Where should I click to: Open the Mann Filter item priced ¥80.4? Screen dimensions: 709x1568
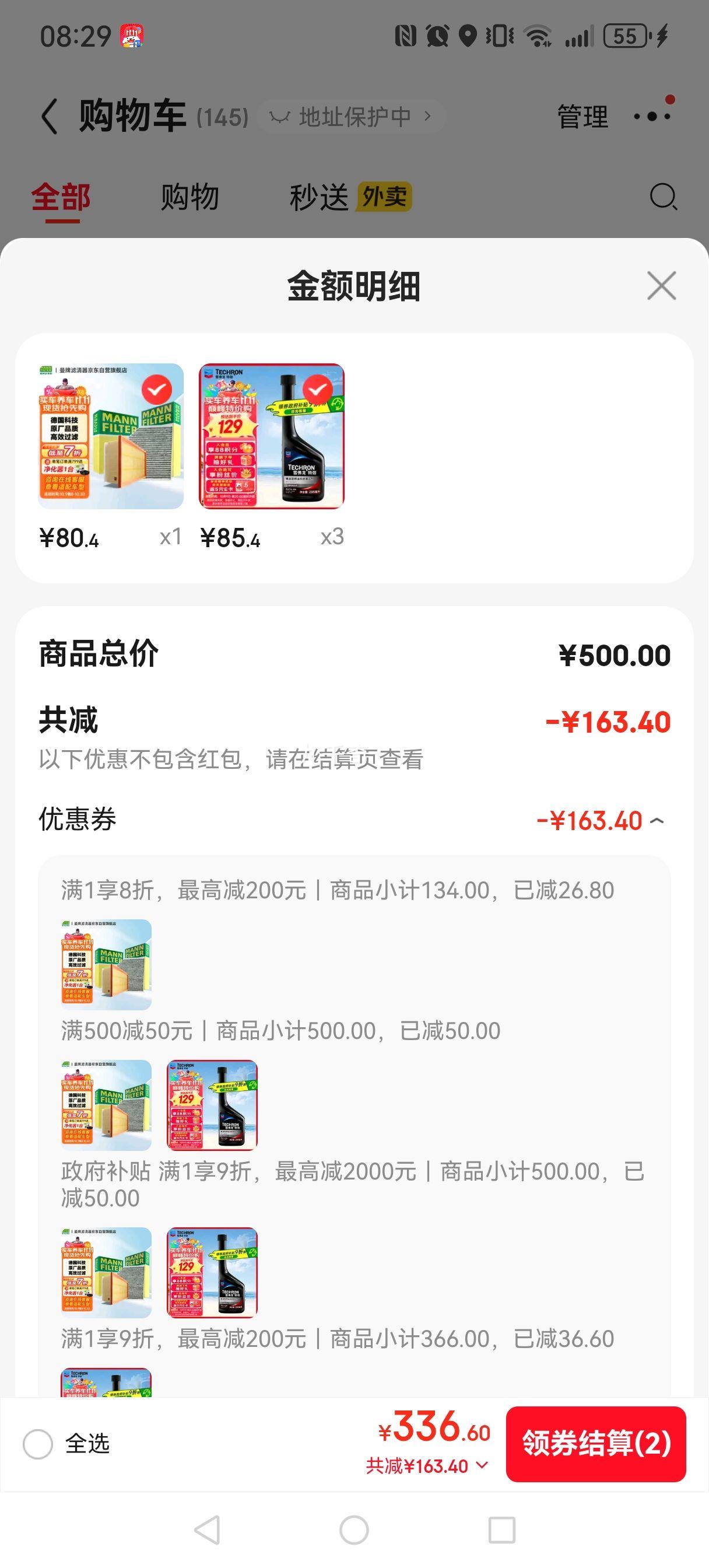111,436
